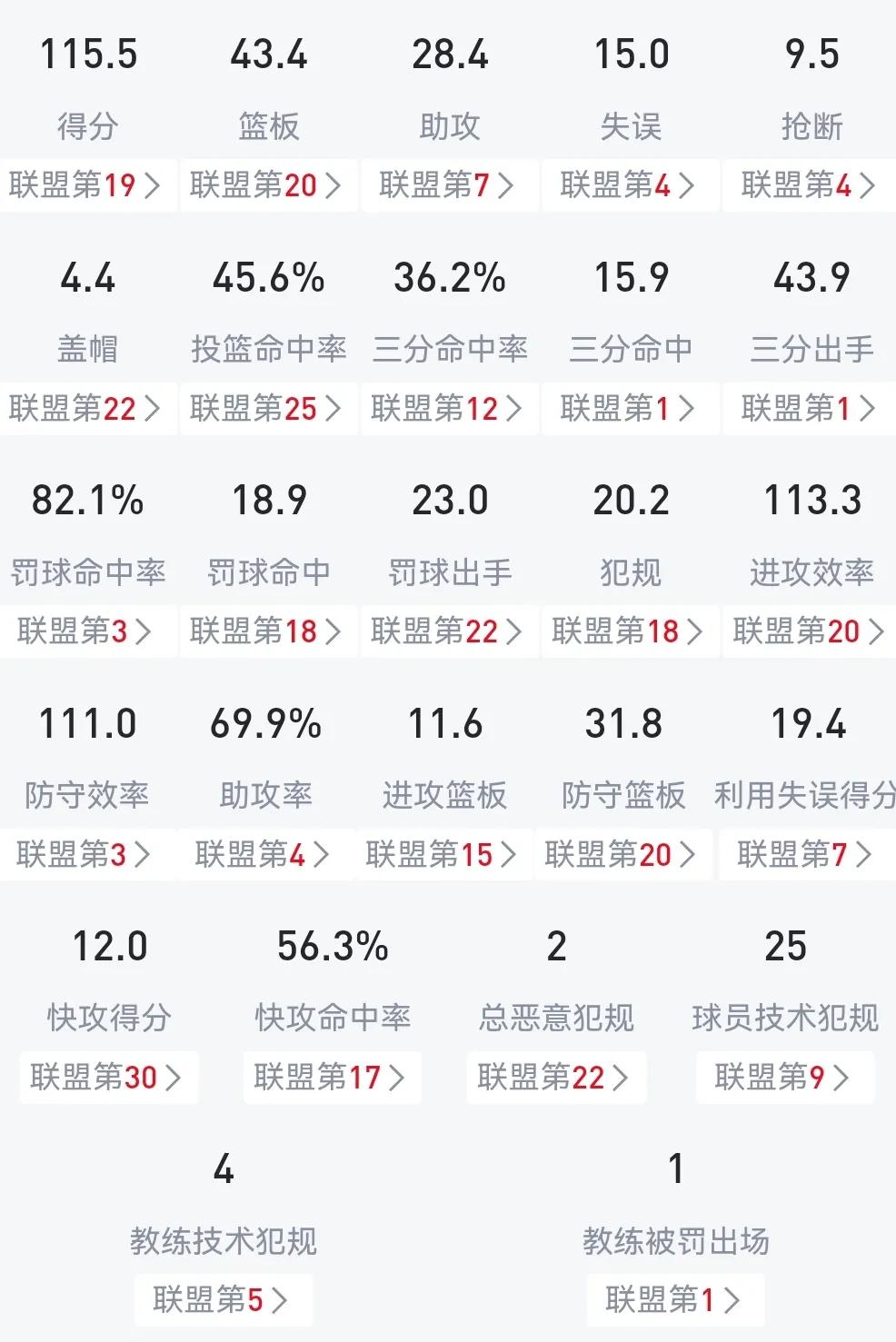
Task: Tap the 联盟第1 chip under 三分出手
Action: [810, 408]
